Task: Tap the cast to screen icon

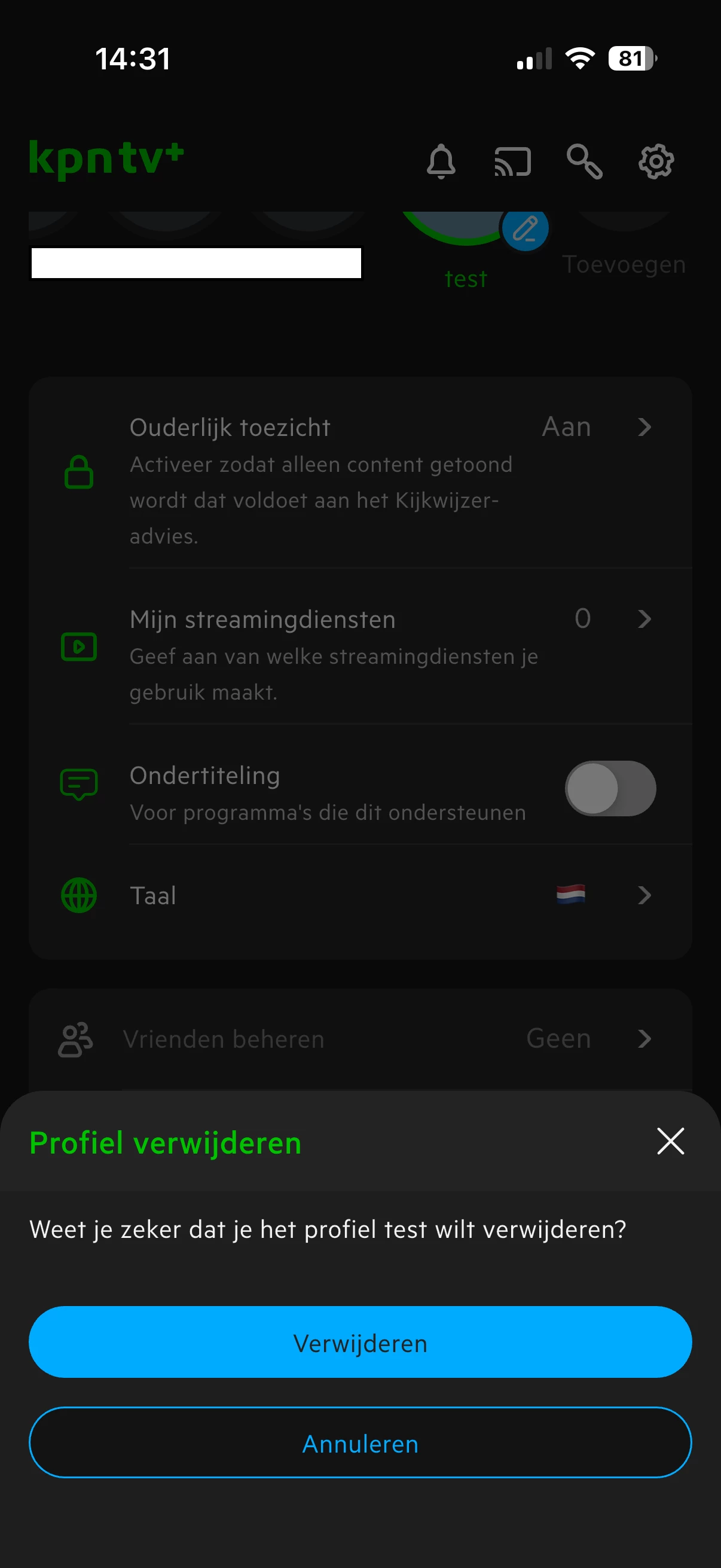Action: (x=512, y=162)
